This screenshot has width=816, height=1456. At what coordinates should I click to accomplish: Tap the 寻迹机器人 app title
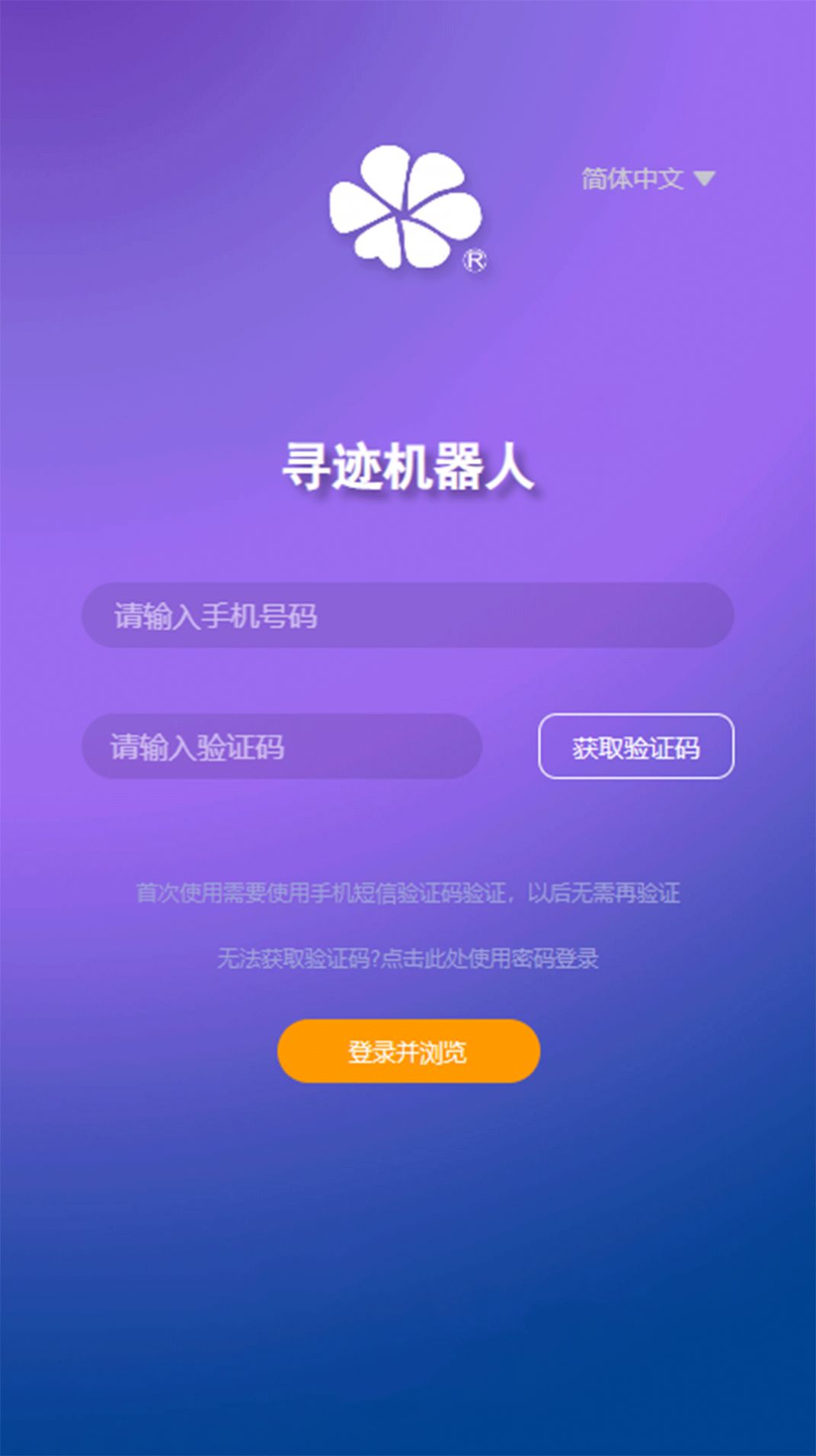pos(408,469)
